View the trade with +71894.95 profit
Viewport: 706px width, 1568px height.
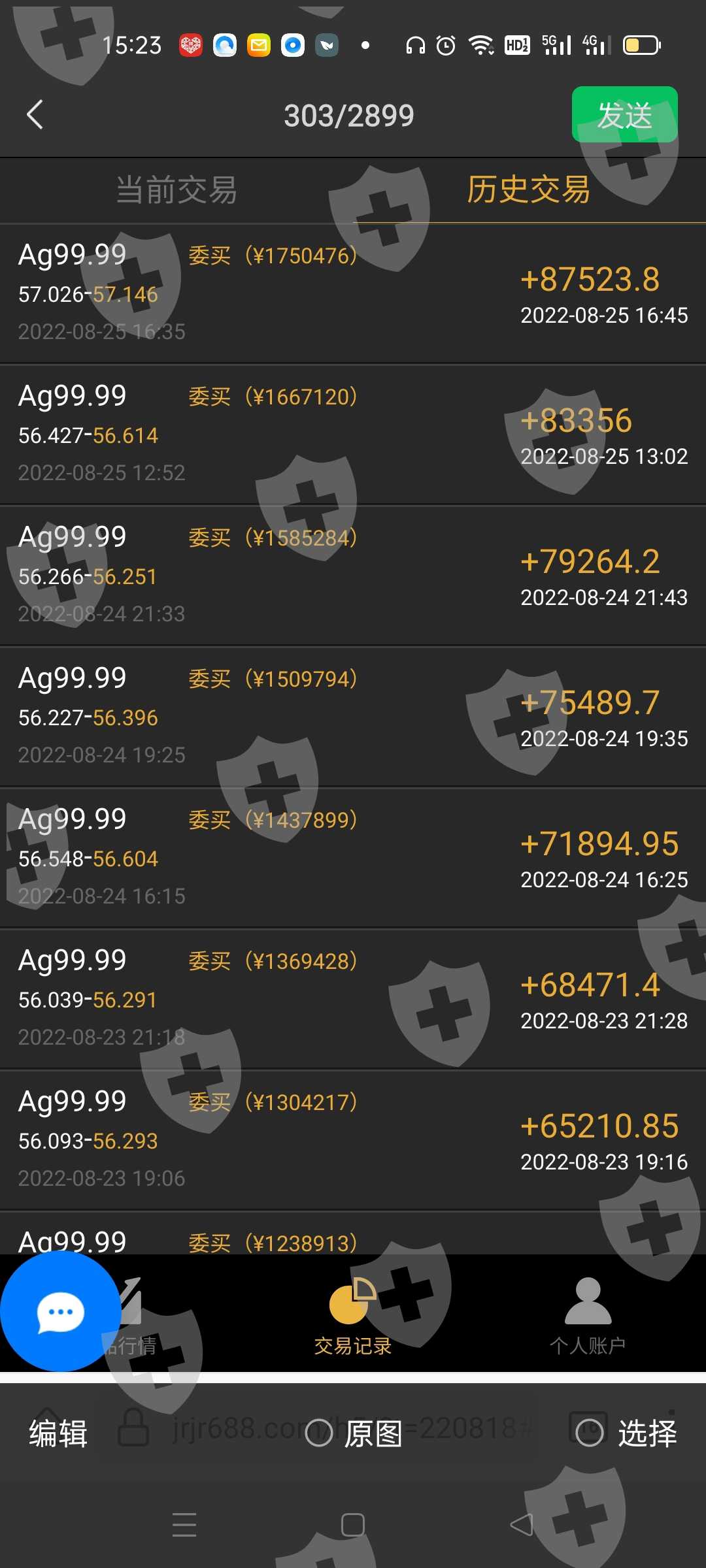[x=353, y=858]
